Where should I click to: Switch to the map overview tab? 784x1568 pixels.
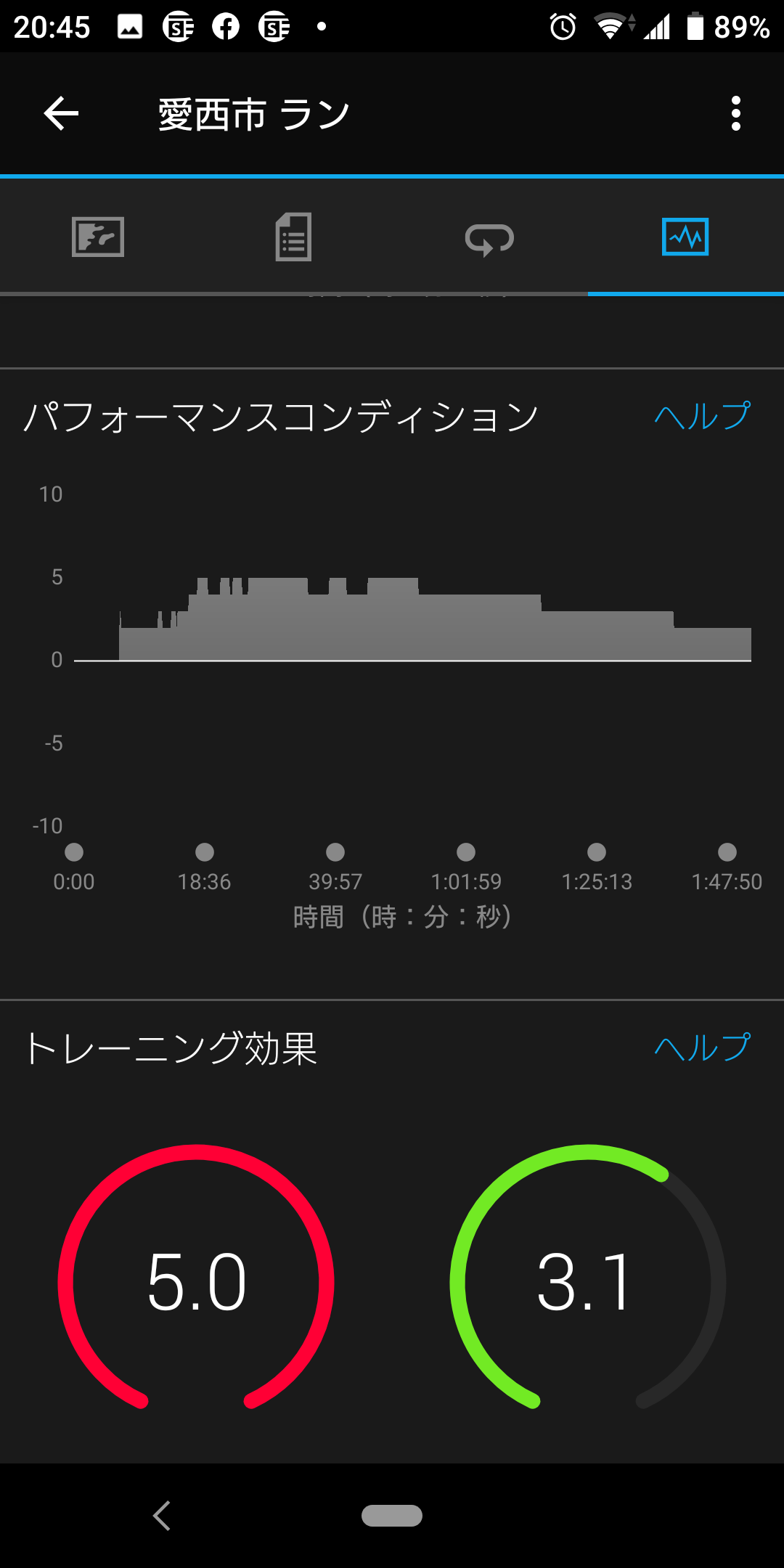pyautogui.click(x=98, y=237)
